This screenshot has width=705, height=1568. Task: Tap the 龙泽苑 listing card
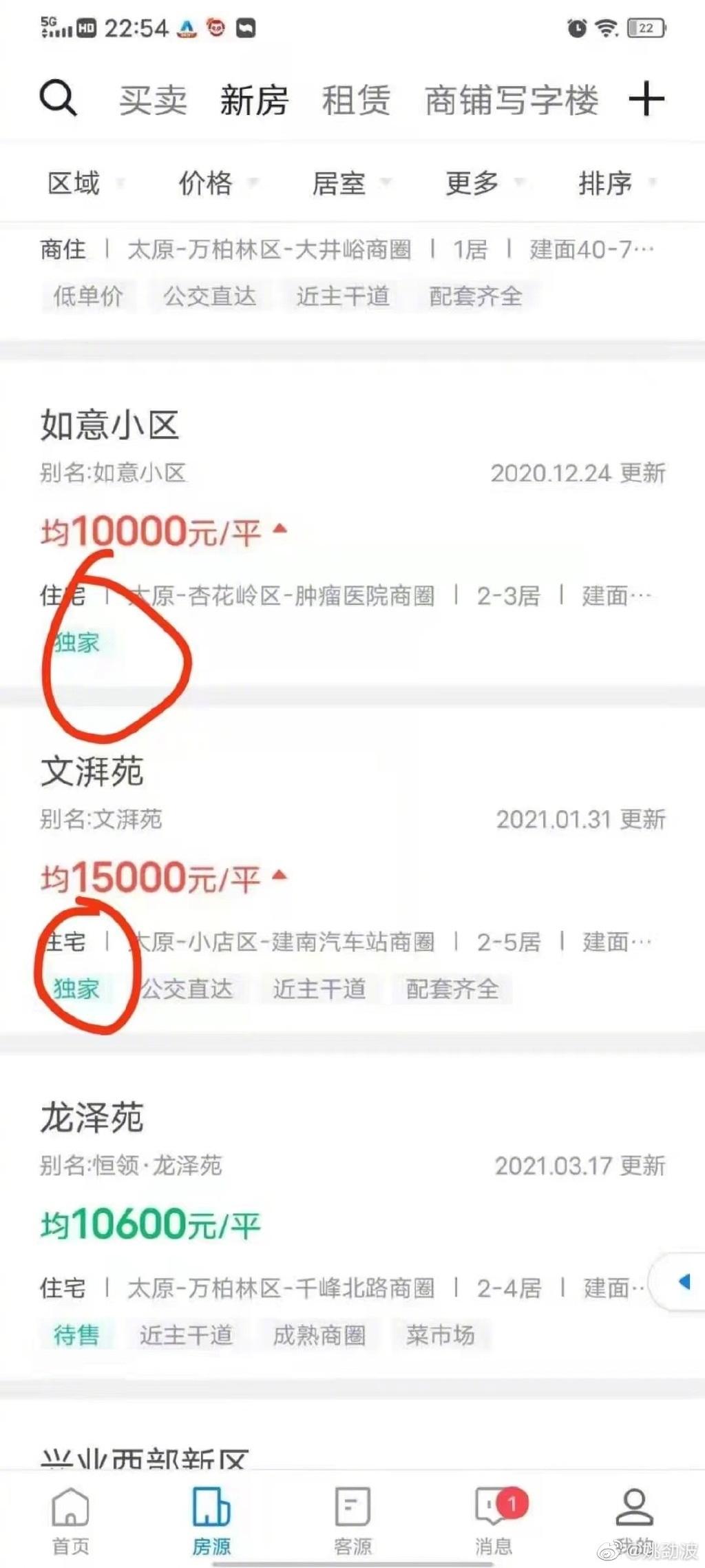92,1119
